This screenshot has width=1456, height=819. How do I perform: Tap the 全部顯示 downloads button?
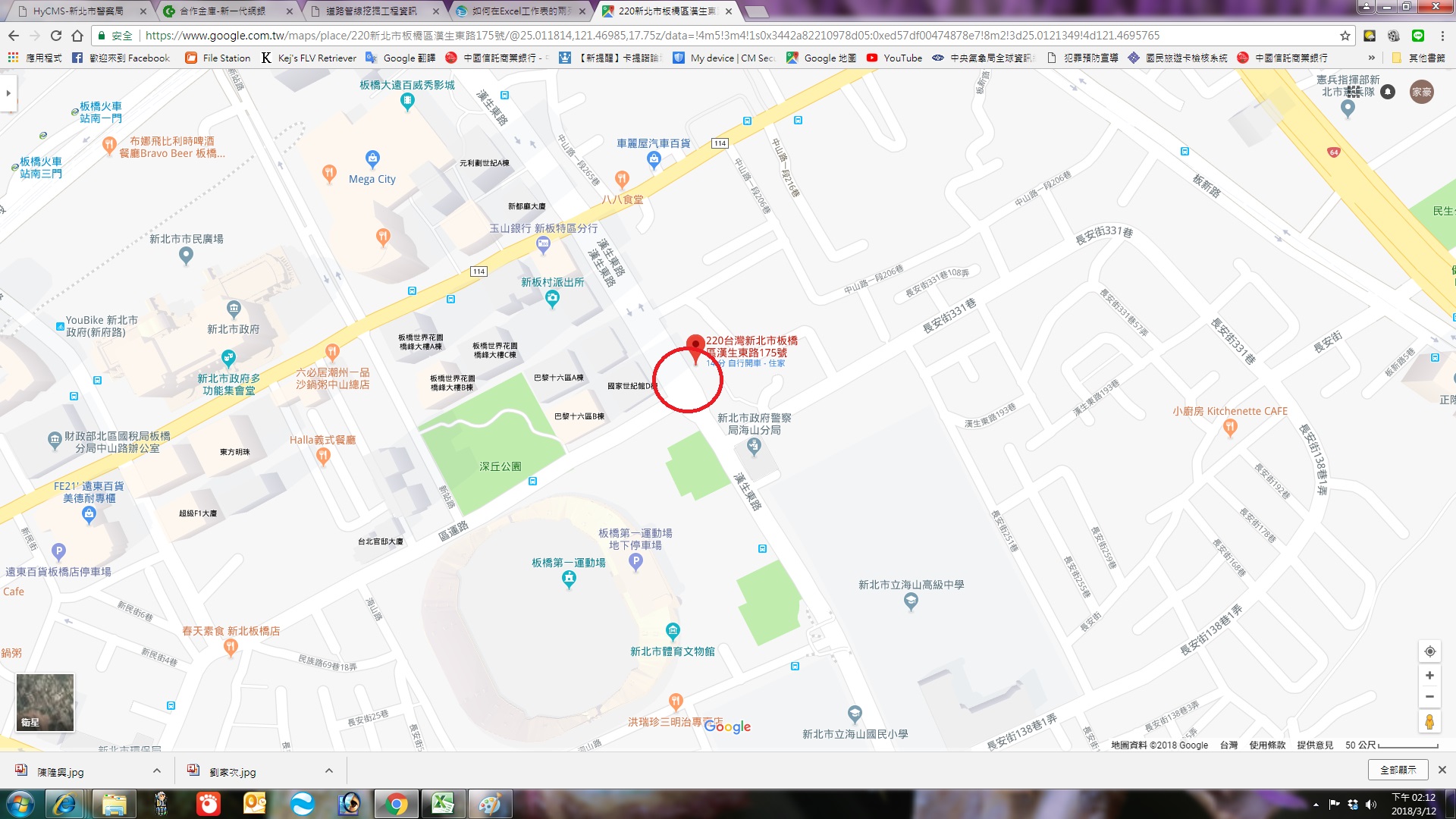pyautogui.click(x=1398, y=770)
